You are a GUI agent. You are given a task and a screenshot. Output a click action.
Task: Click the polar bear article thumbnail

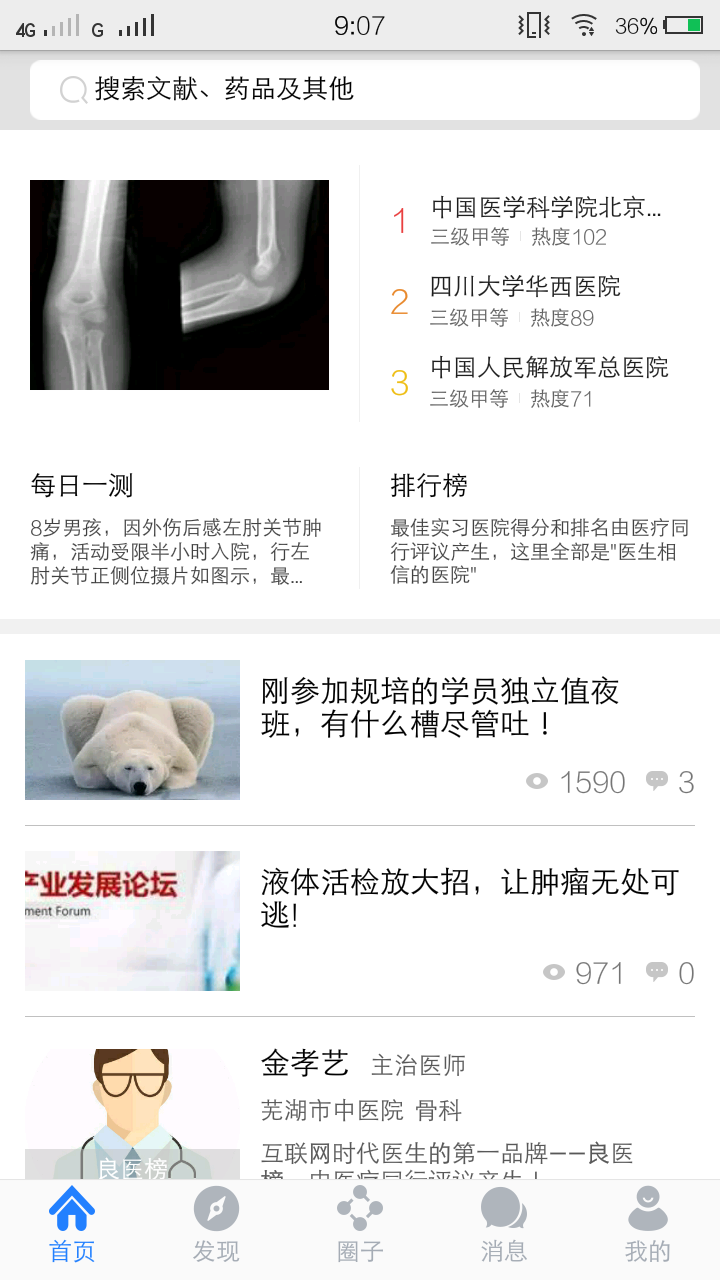pyautogui.click(x=132, y=729)
